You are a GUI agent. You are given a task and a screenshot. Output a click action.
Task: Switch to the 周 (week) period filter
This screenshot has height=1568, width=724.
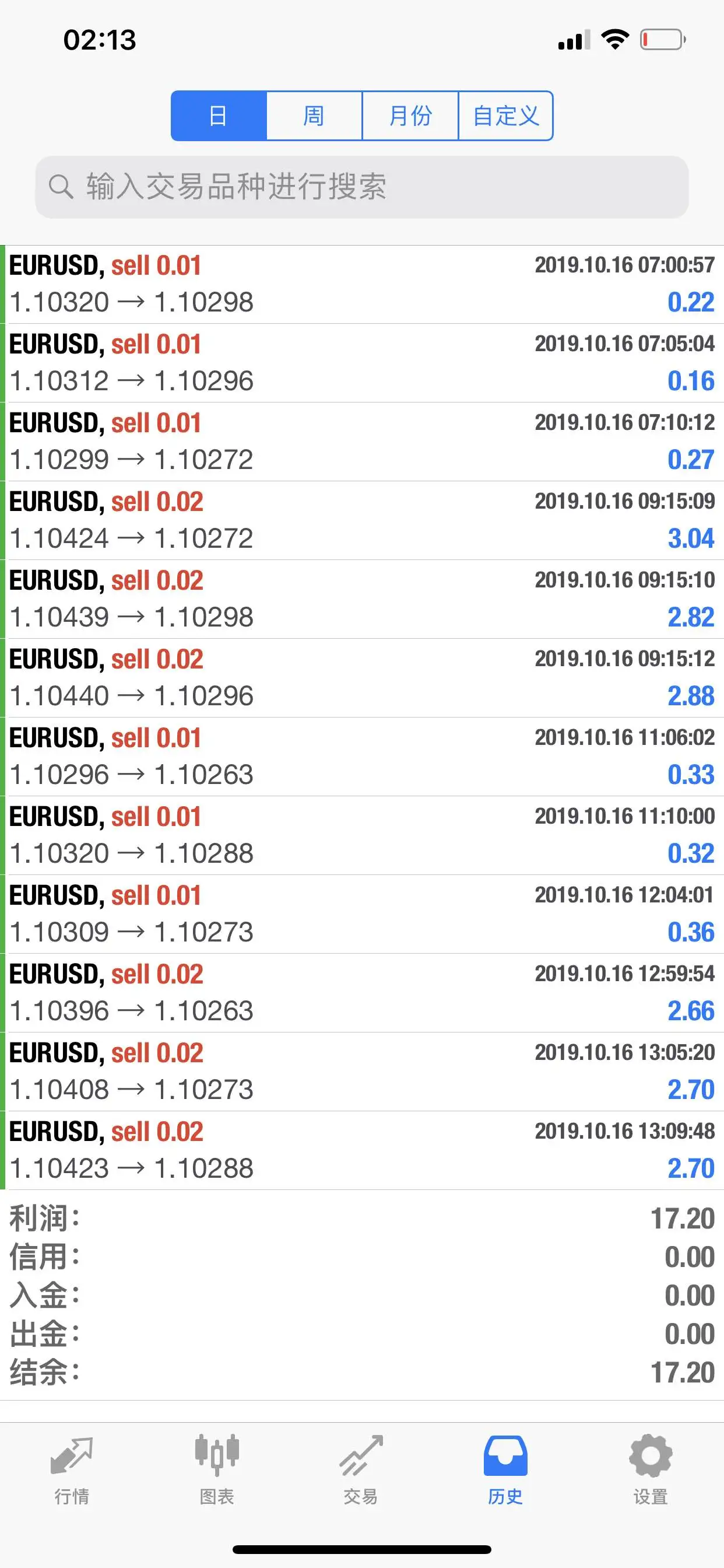[314, 116]
